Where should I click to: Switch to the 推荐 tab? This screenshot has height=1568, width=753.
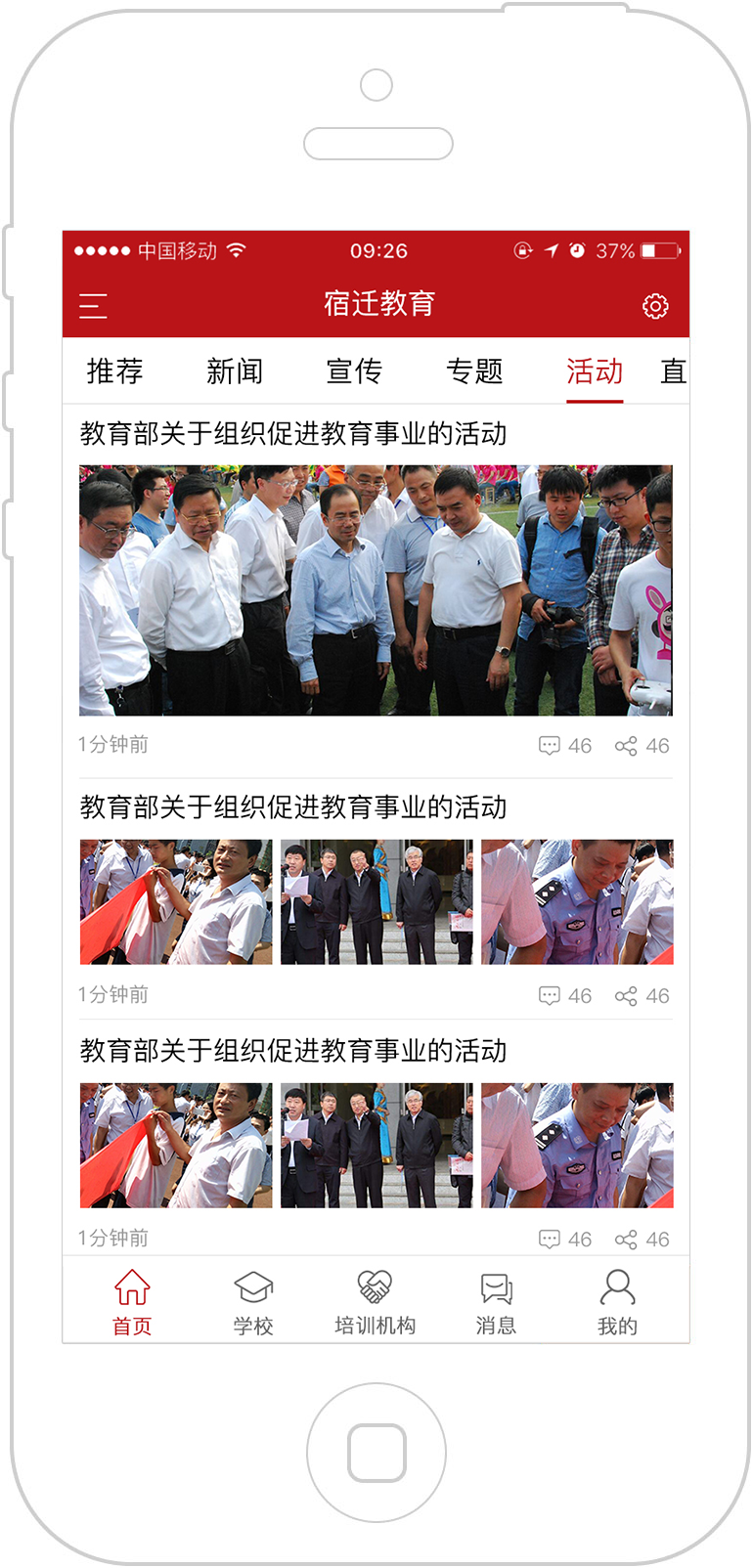(115, 371)
